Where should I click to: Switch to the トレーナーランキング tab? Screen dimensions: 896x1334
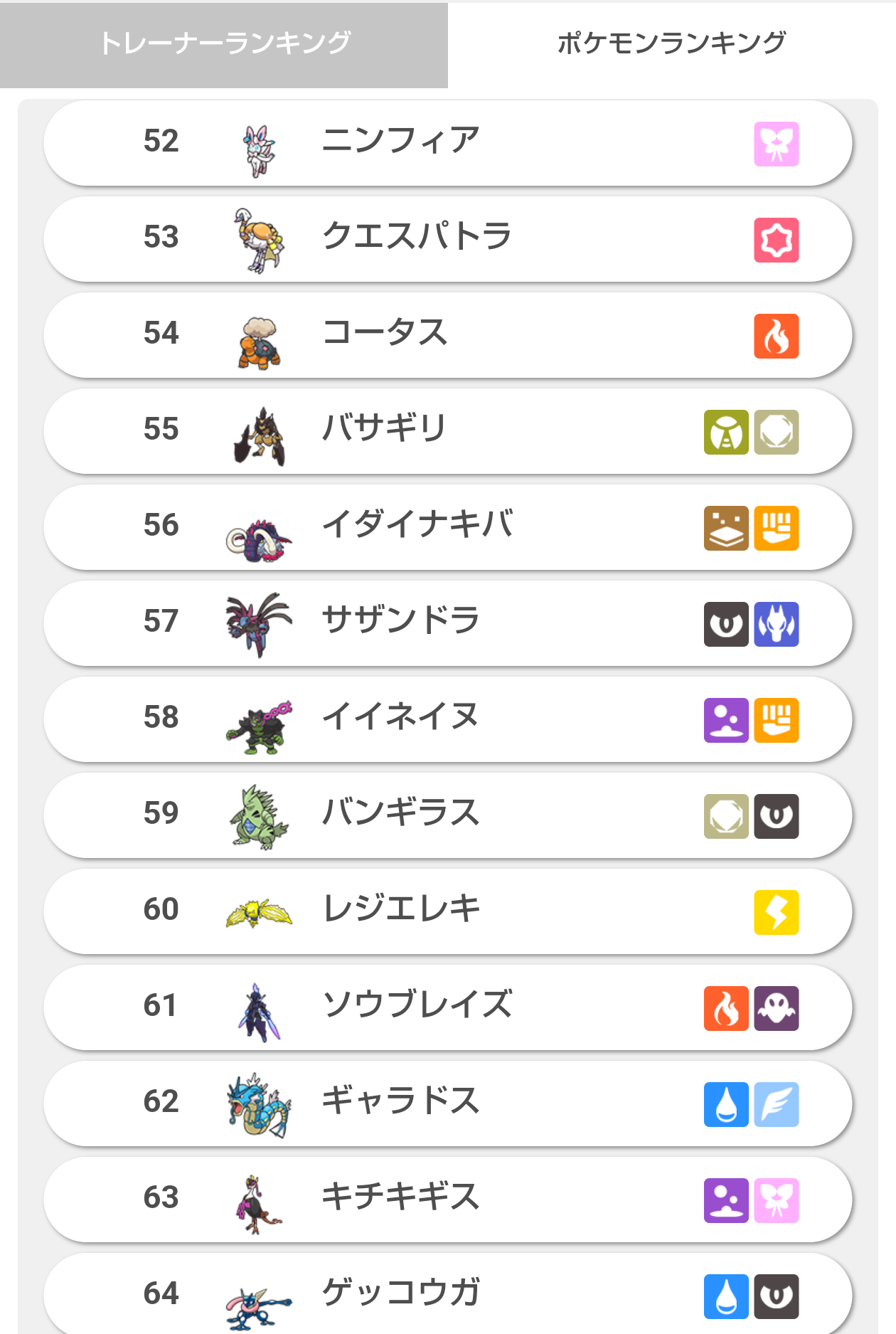[224, 44]
